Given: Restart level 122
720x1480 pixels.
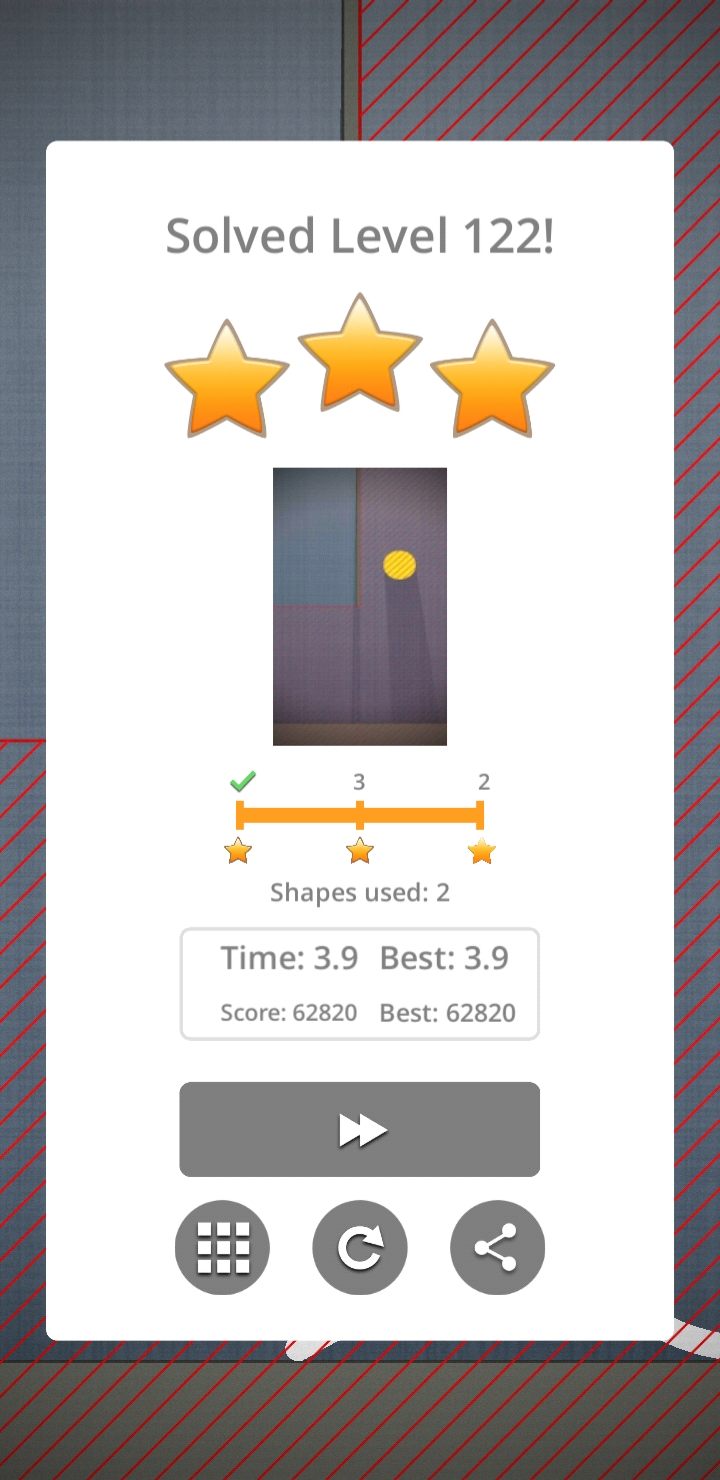Looking at the screenshot, I should 360,1247.
